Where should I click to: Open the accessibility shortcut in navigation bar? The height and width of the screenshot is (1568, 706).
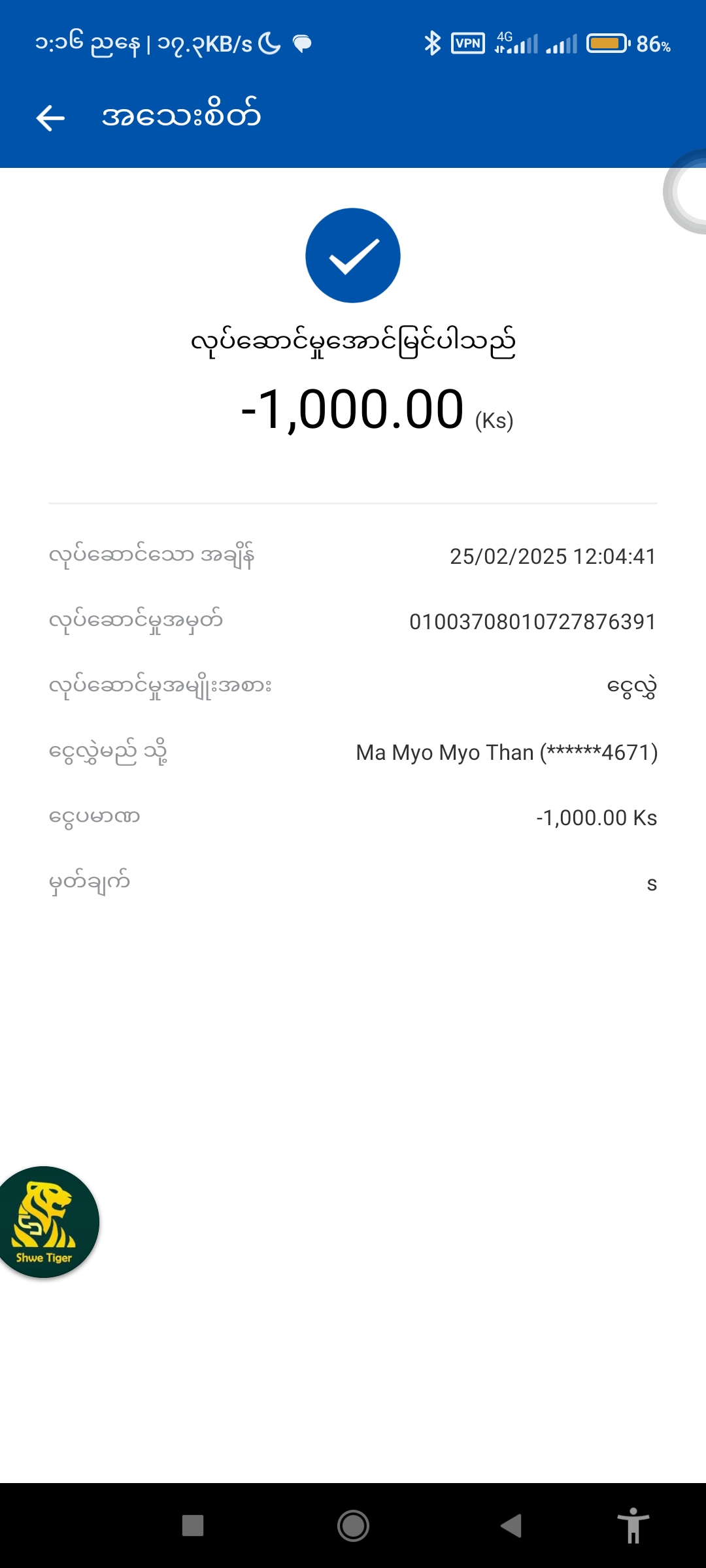tap(633, 1526)
